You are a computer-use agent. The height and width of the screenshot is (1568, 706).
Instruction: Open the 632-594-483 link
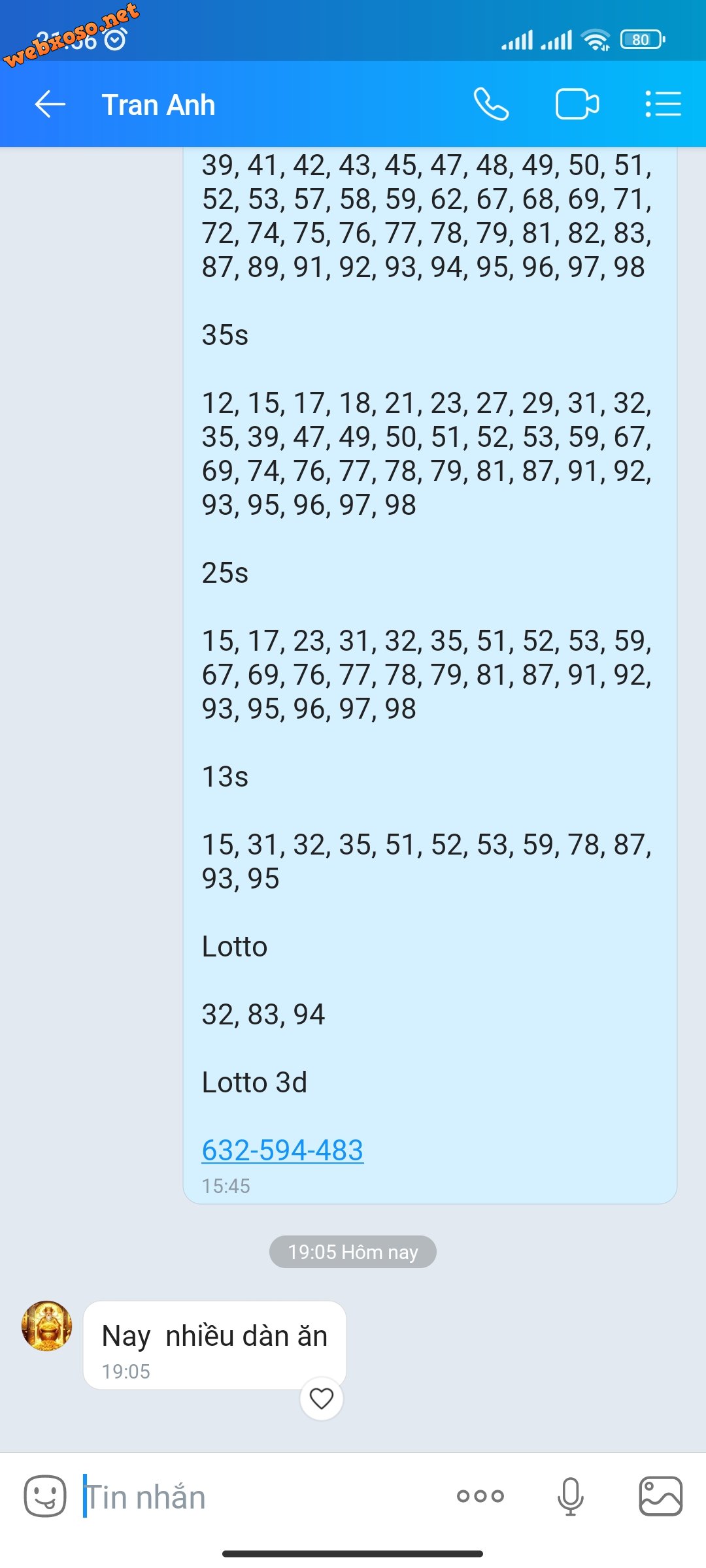coord(282,1150)
